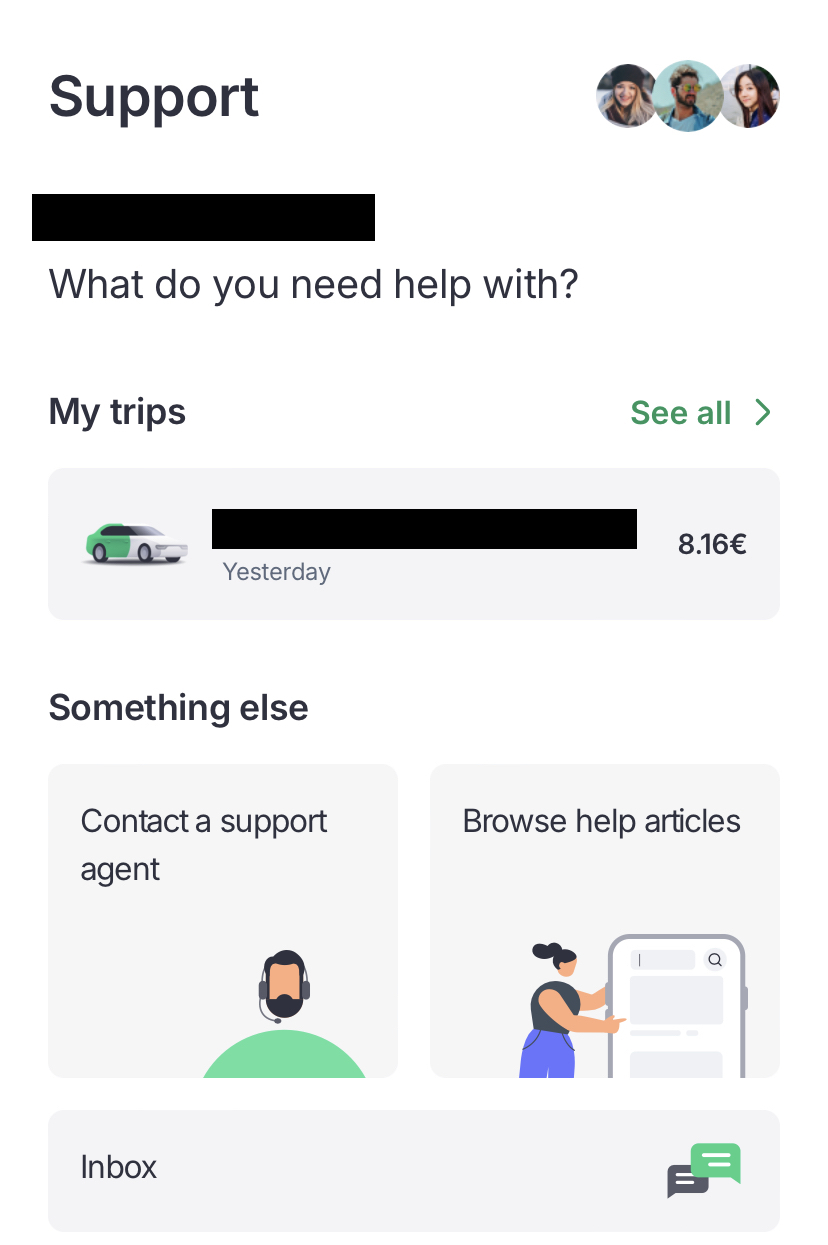Screen dimensions: 828x1245
Task: Open the Inbox
Action: coord(413,1169)
